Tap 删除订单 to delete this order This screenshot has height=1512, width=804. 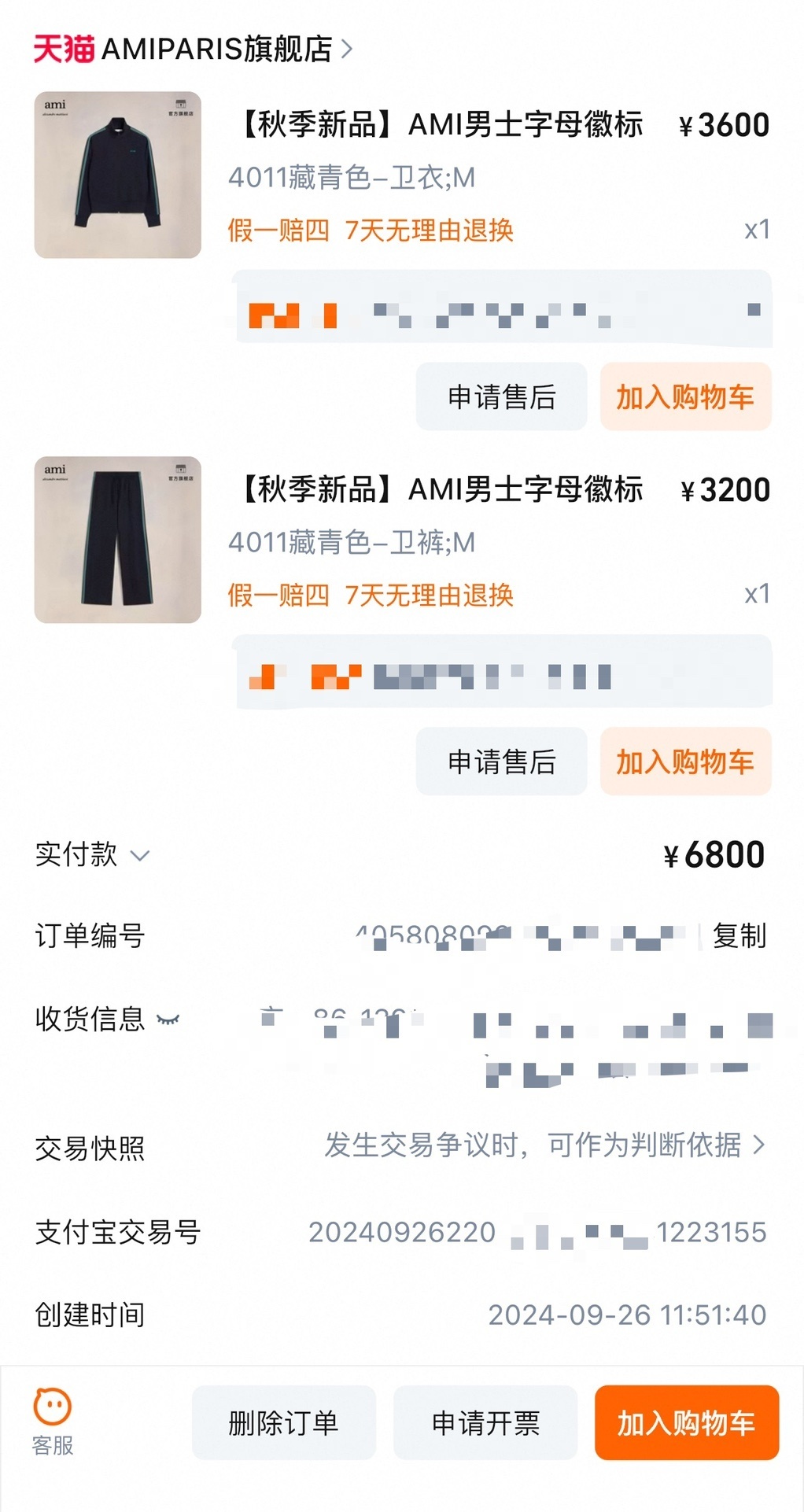[283, 1422]
